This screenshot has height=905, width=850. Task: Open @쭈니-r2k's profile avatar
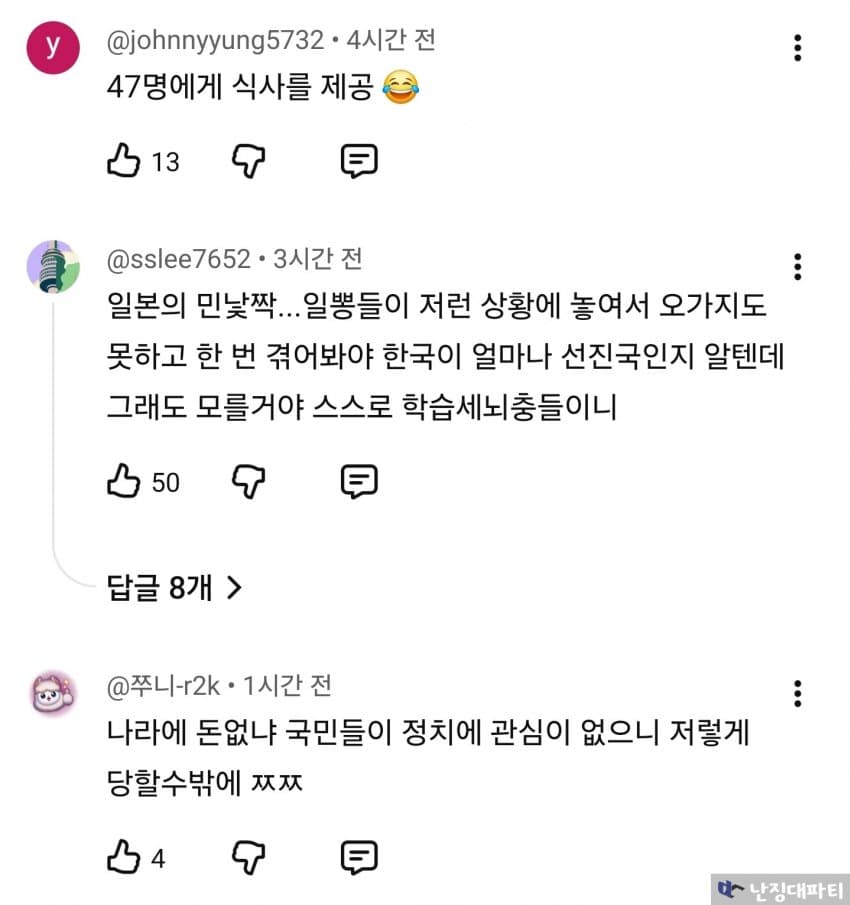(53, 693)
